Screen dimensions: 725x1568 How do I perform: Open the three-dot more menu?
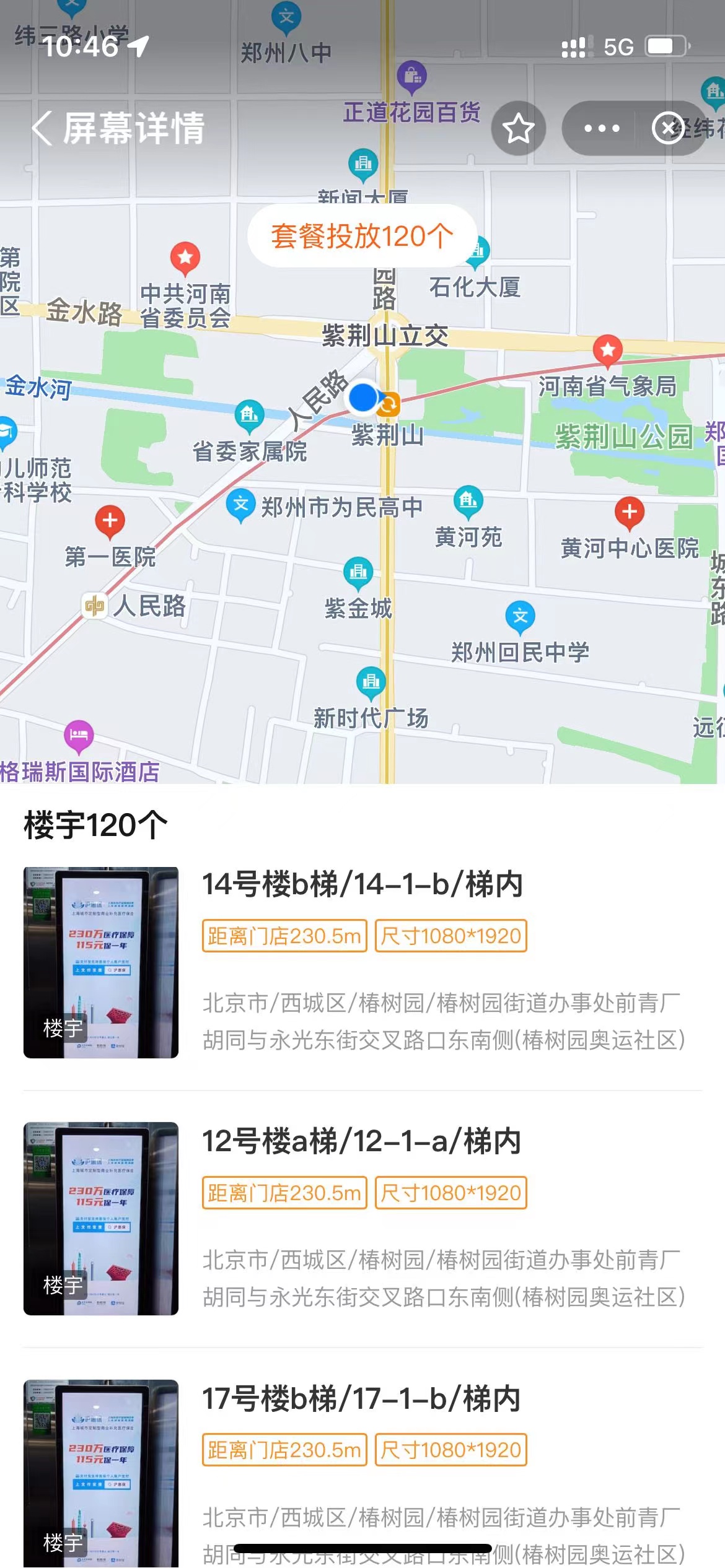pyautogui.click(x=602, y=129)
